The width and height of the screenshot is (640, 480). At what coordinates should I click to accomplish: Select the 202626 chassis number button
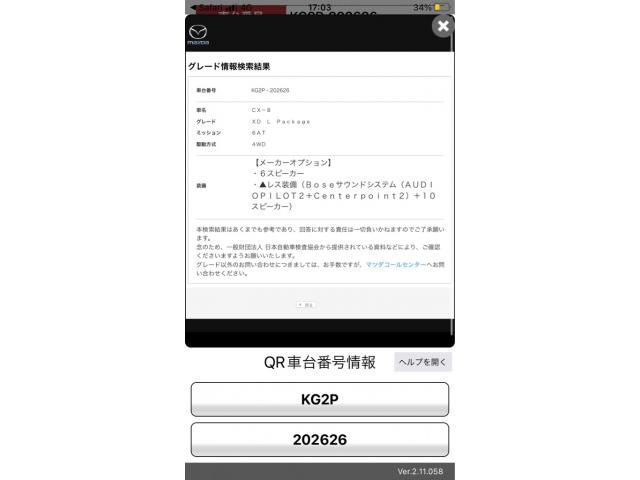pyautogui.click(x=319, y=440)
